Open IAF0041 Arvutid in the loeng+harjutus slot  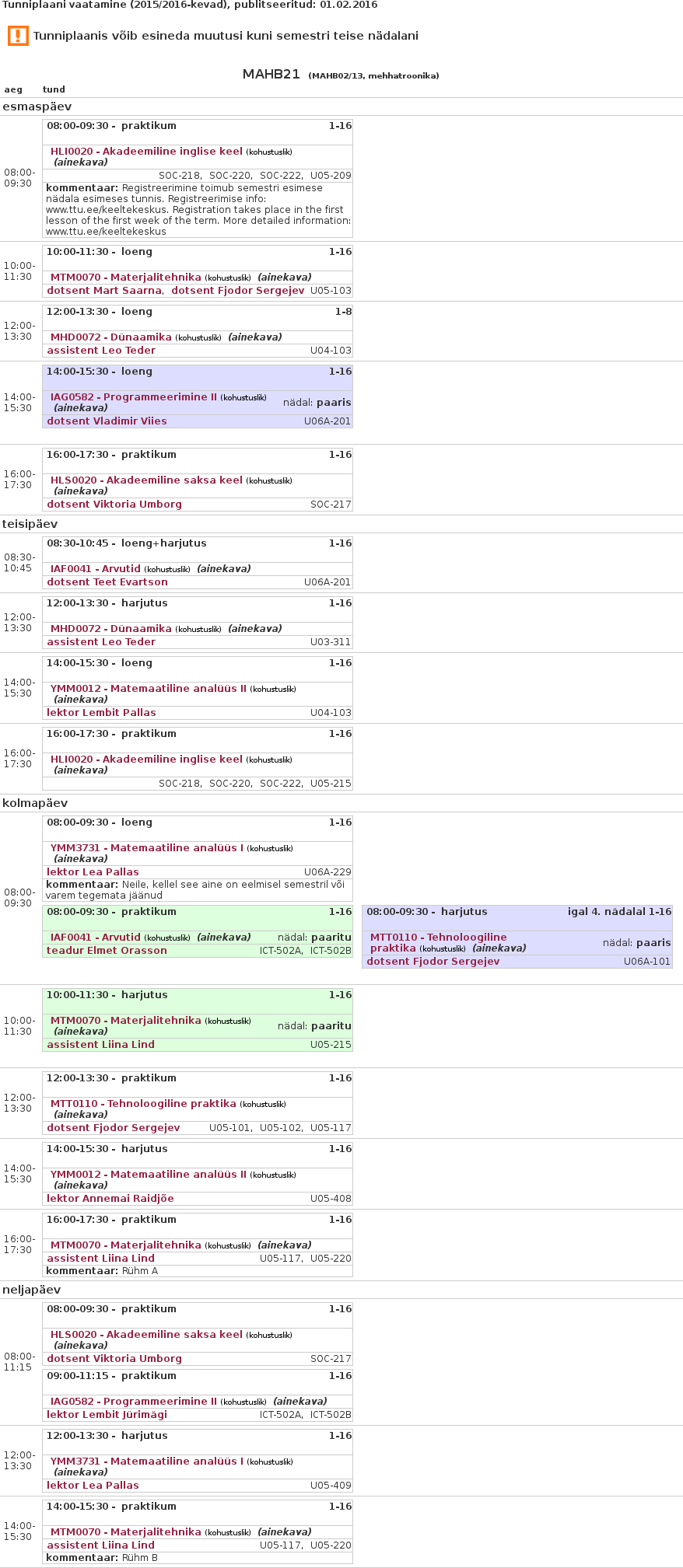pyautogui.click(x=95, y=569)
